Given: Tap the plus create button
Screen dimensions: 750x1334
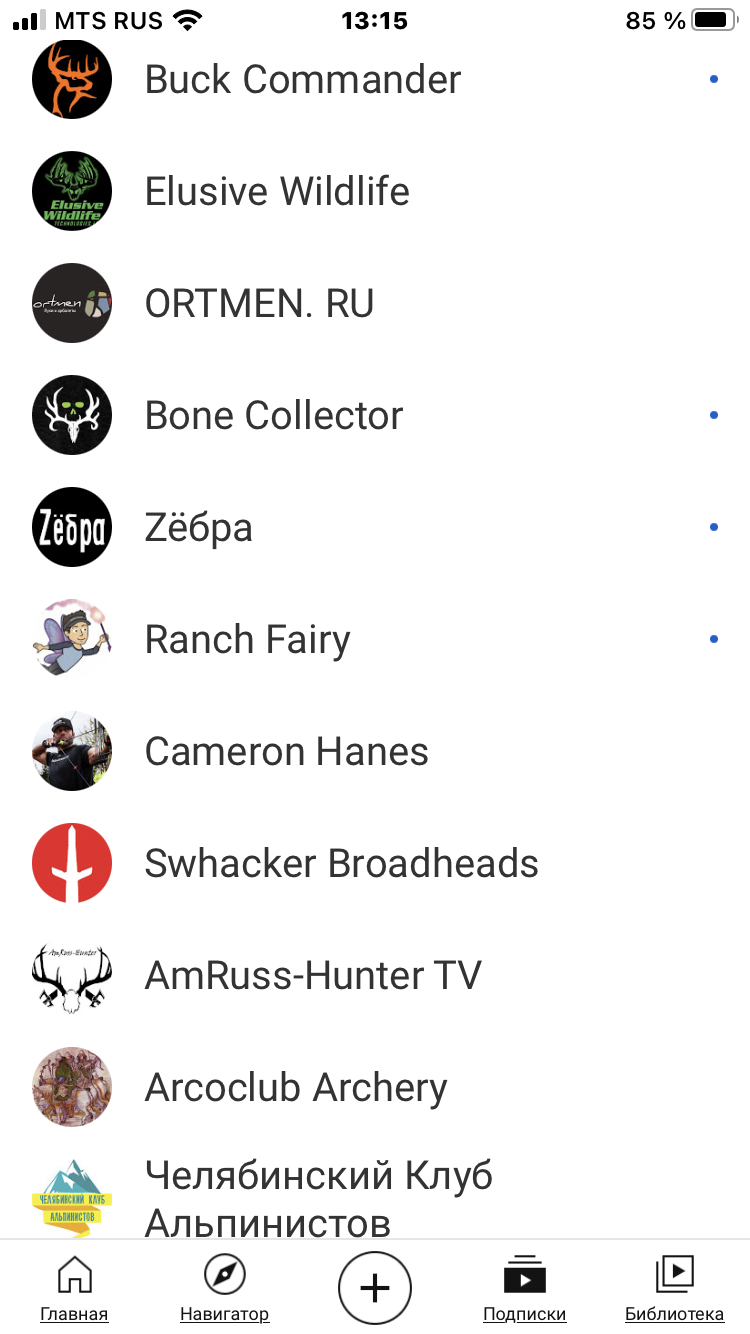Looking at the screenshot, I should 375,1288.
